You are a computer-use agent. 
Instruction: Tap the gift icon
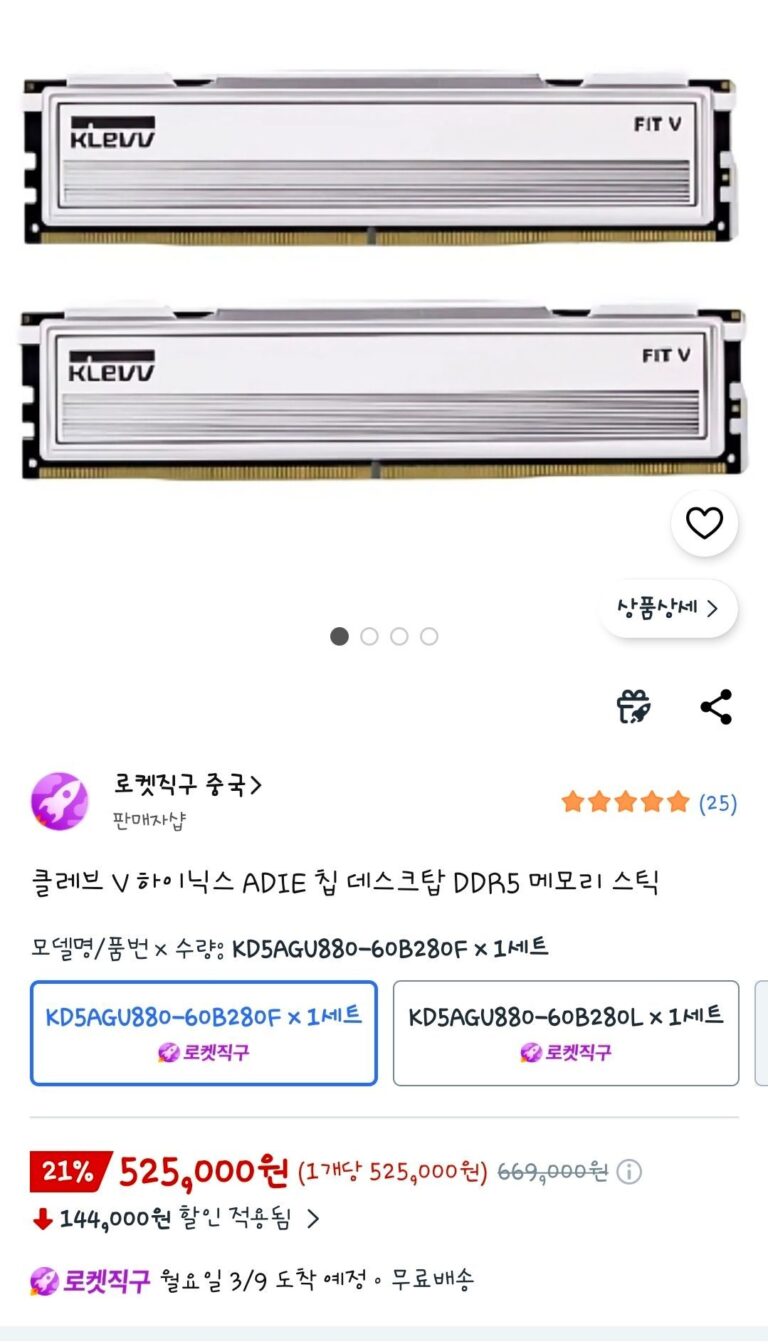634,707
